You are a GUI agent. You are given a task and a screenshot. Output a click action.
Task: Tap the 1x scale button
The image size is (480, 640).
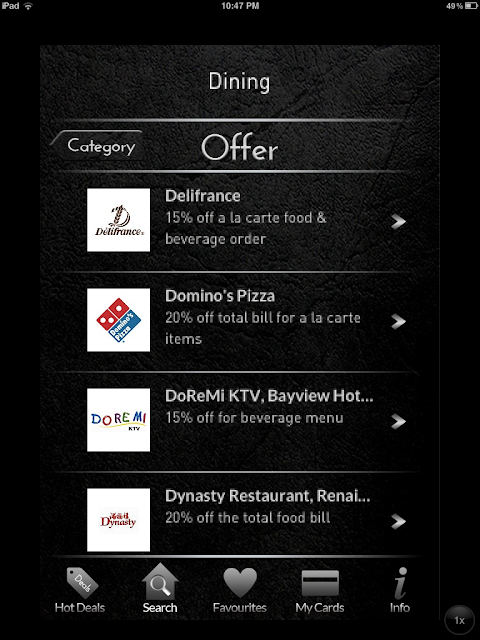pos(460,620)
